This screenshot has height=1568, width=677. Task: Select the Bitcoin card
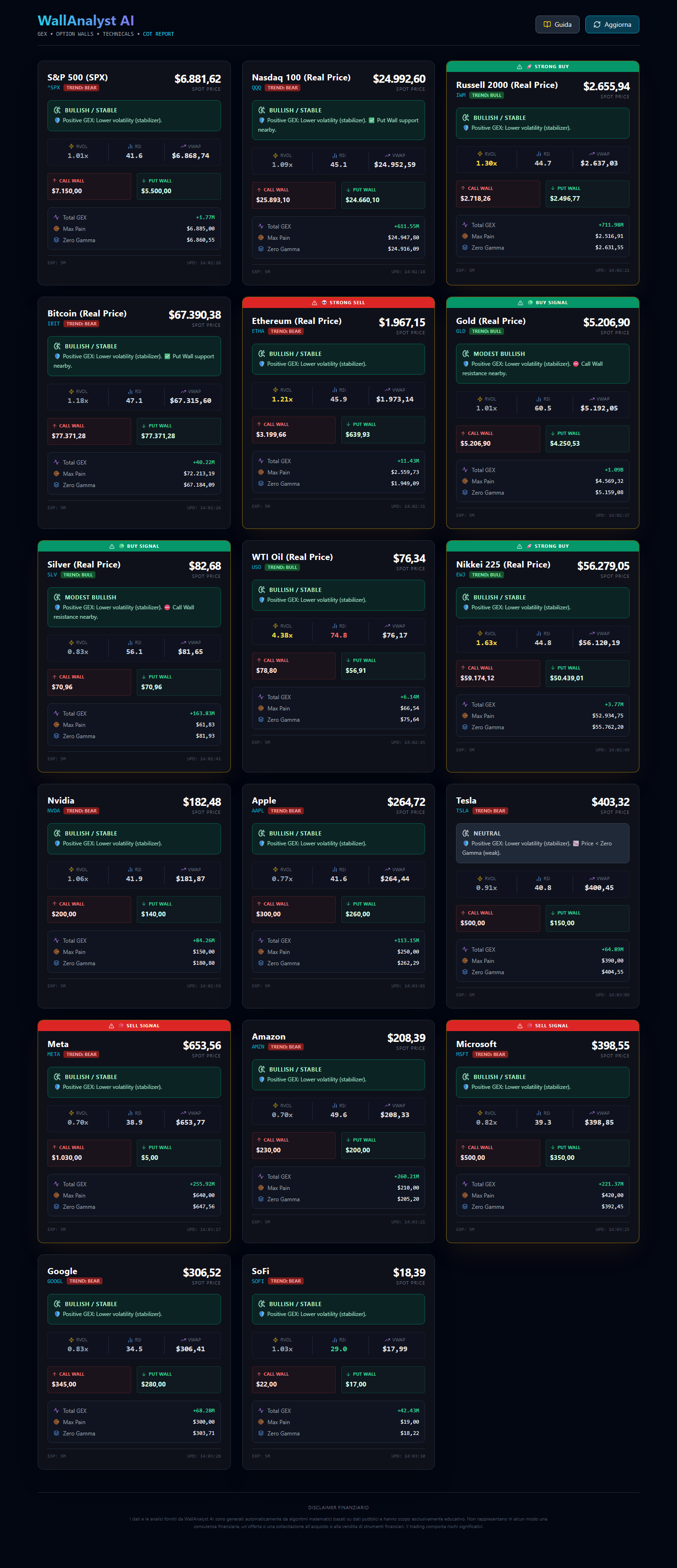[87, 314]
